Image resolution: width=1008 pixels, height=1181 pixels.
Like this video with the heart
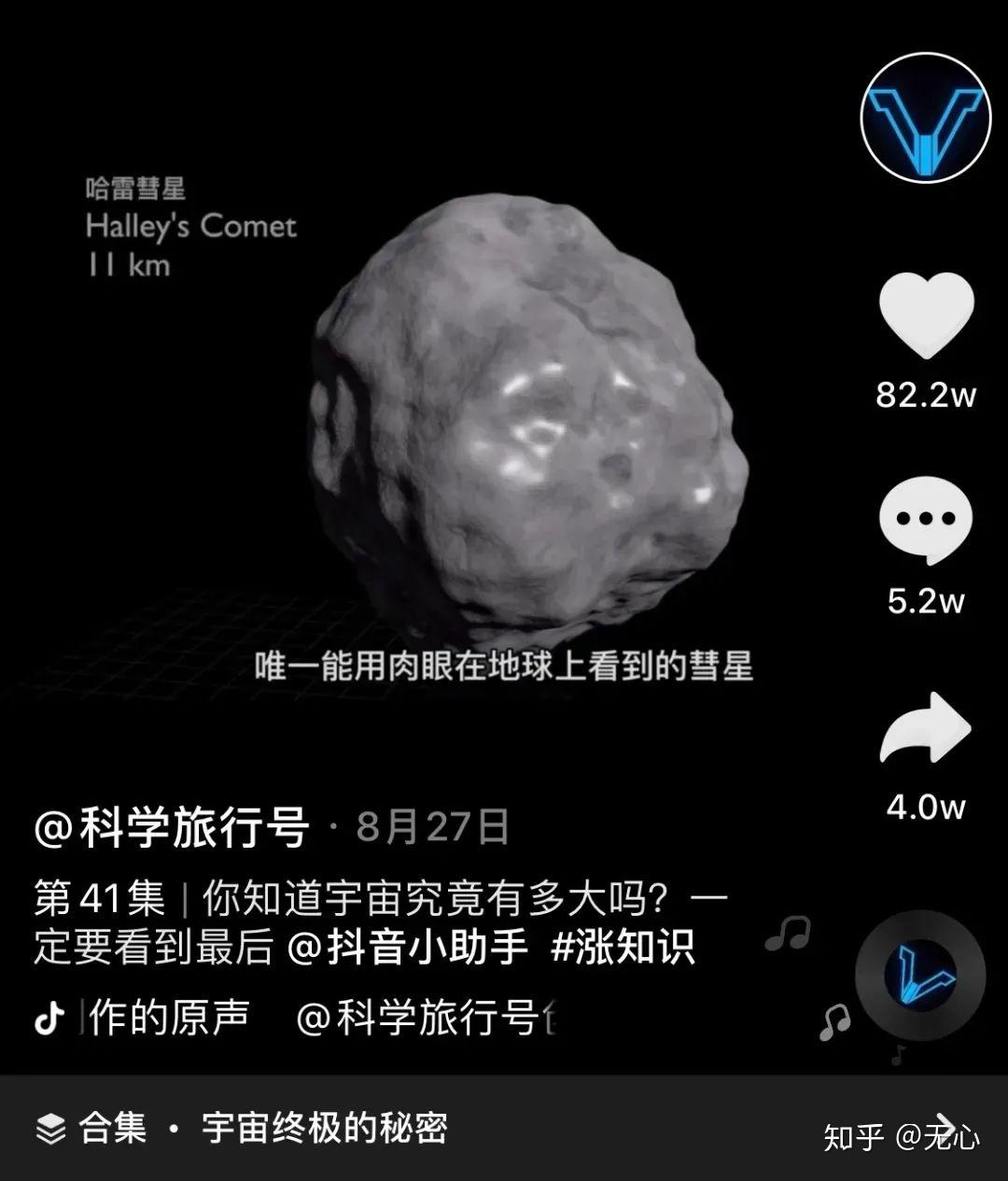[x=926, y=316]
